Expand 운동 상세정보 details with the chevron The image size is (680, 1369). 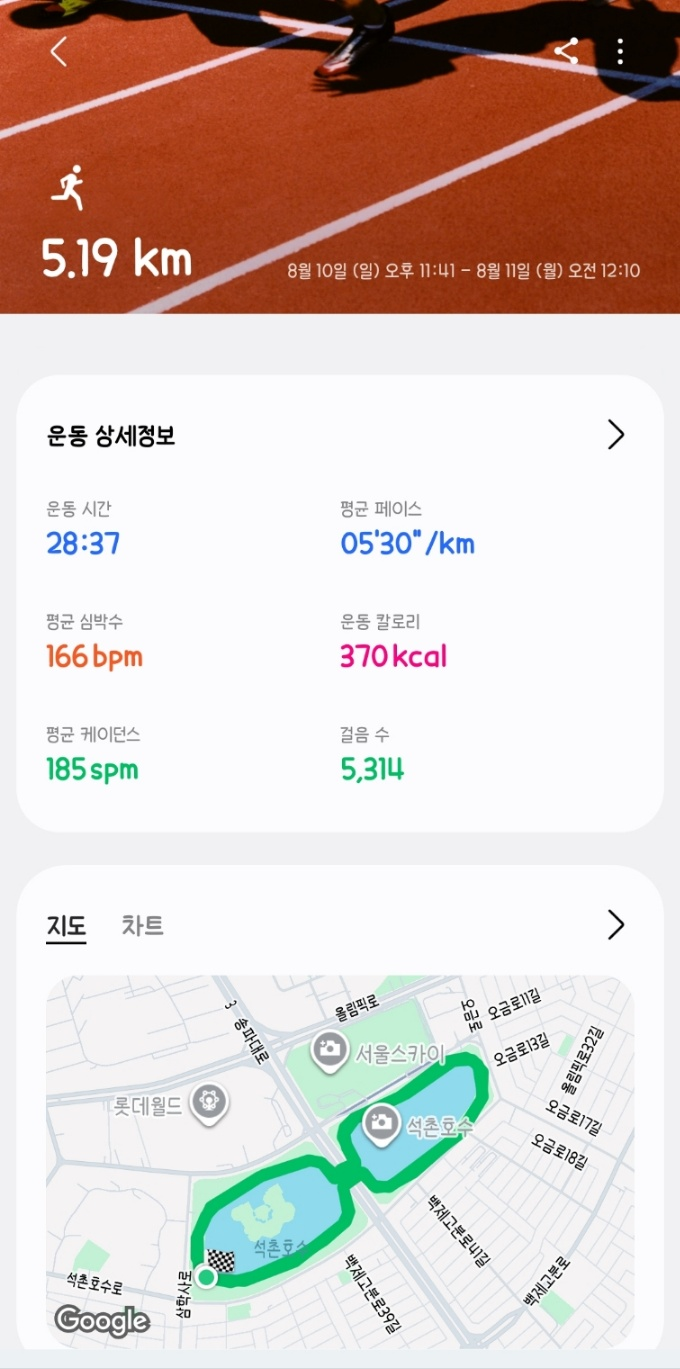[x=616, y=434]
